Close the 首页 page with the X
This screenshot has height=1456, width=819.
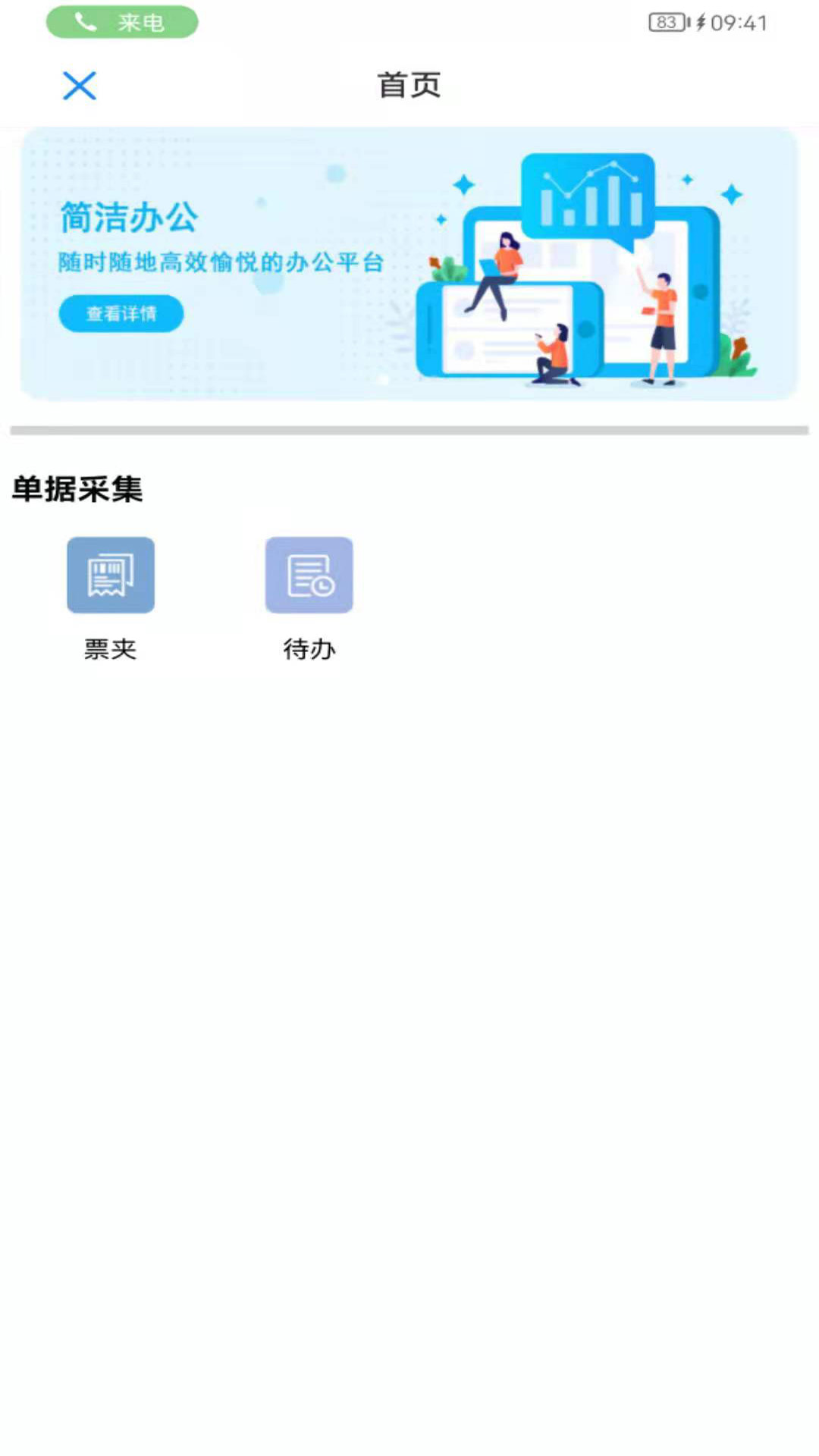[x=79, y=86]
